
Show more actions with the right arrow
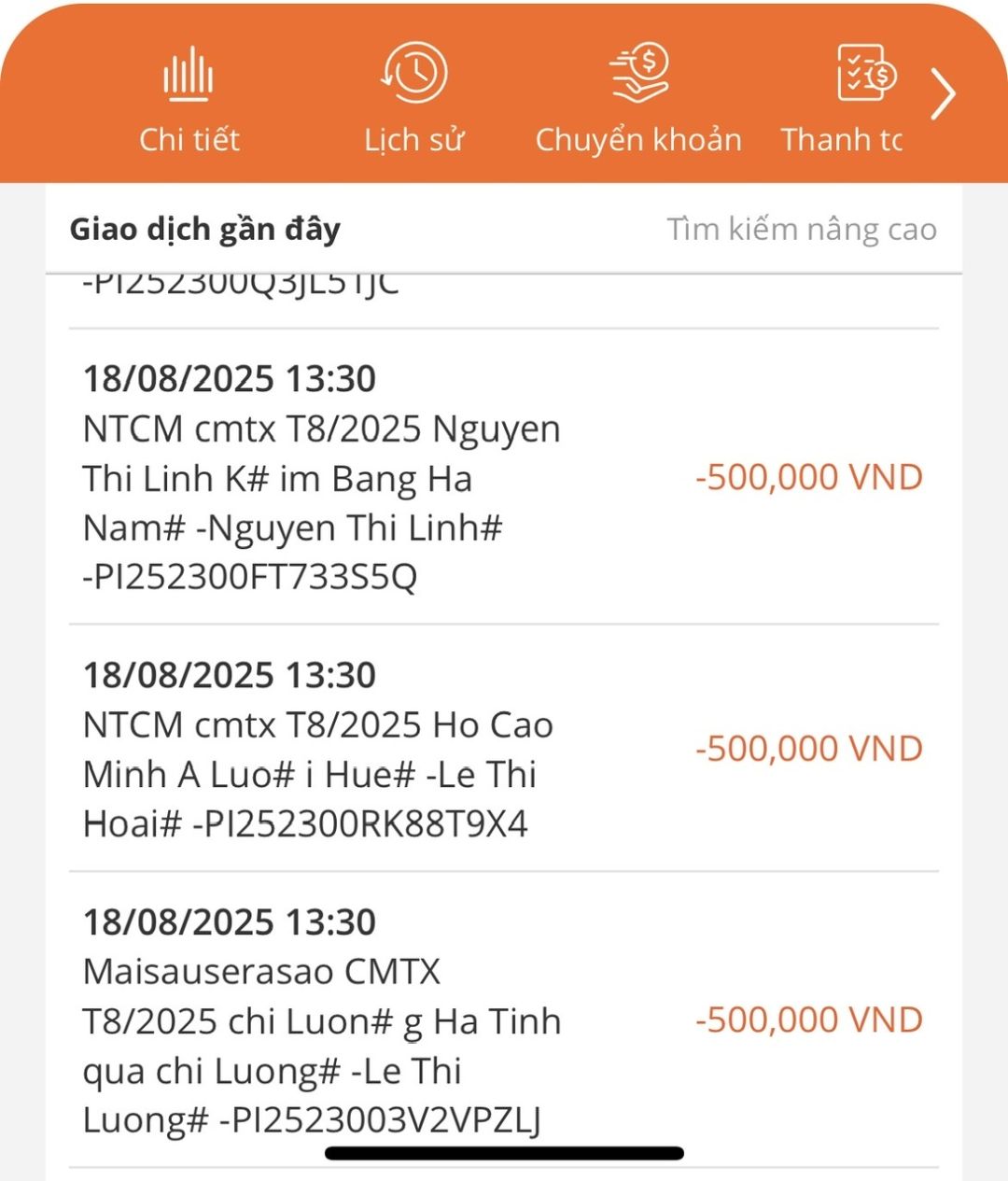(944, 94)
